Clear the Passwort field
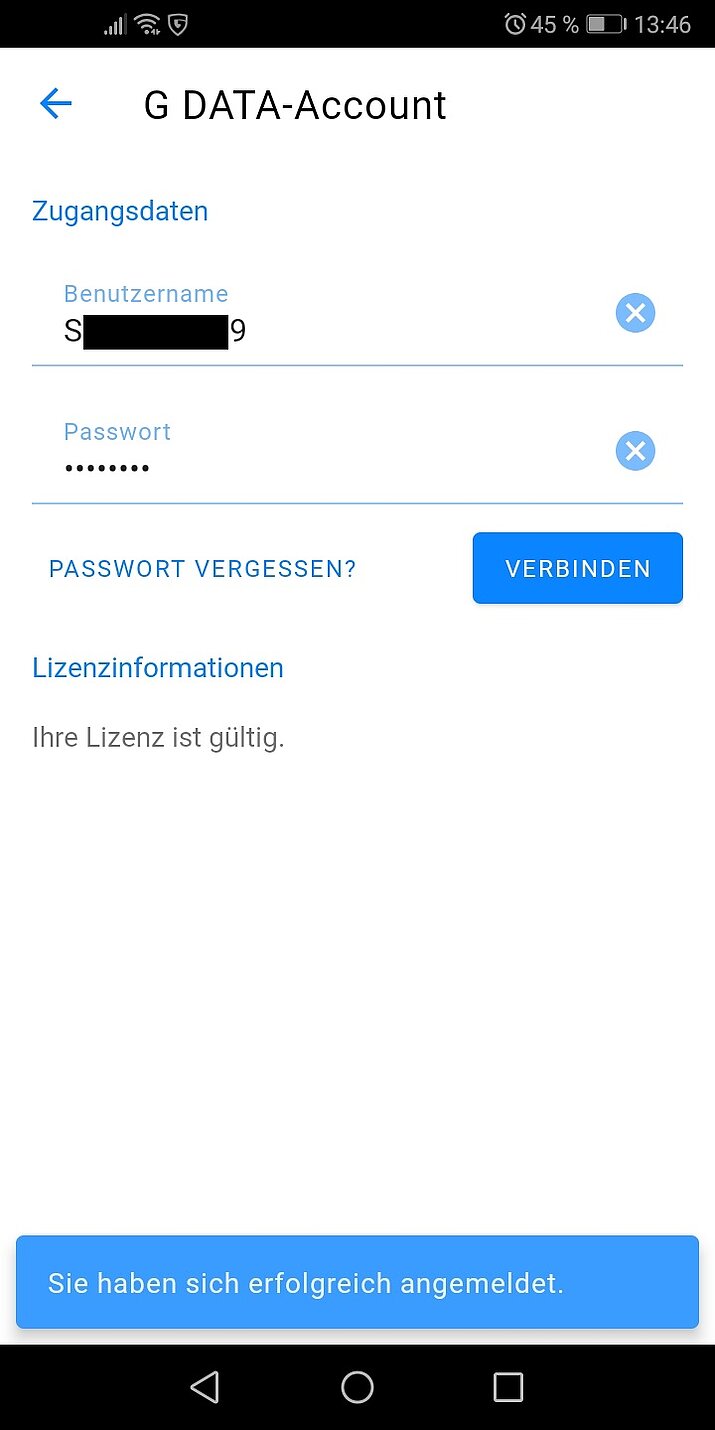Screen dimensions: 715x1430 click(x=635, y=451)
